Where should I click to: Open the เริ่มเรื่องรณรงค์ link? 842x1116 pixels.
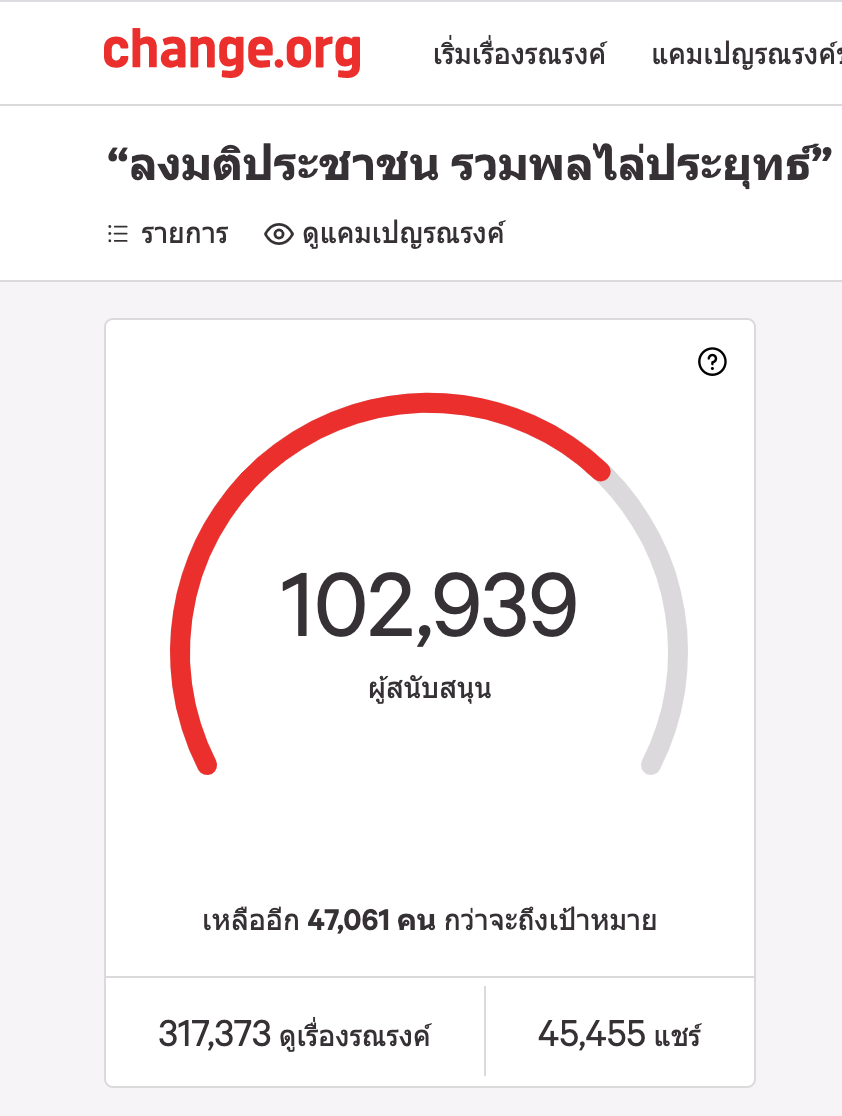click(x=520, y=54)
